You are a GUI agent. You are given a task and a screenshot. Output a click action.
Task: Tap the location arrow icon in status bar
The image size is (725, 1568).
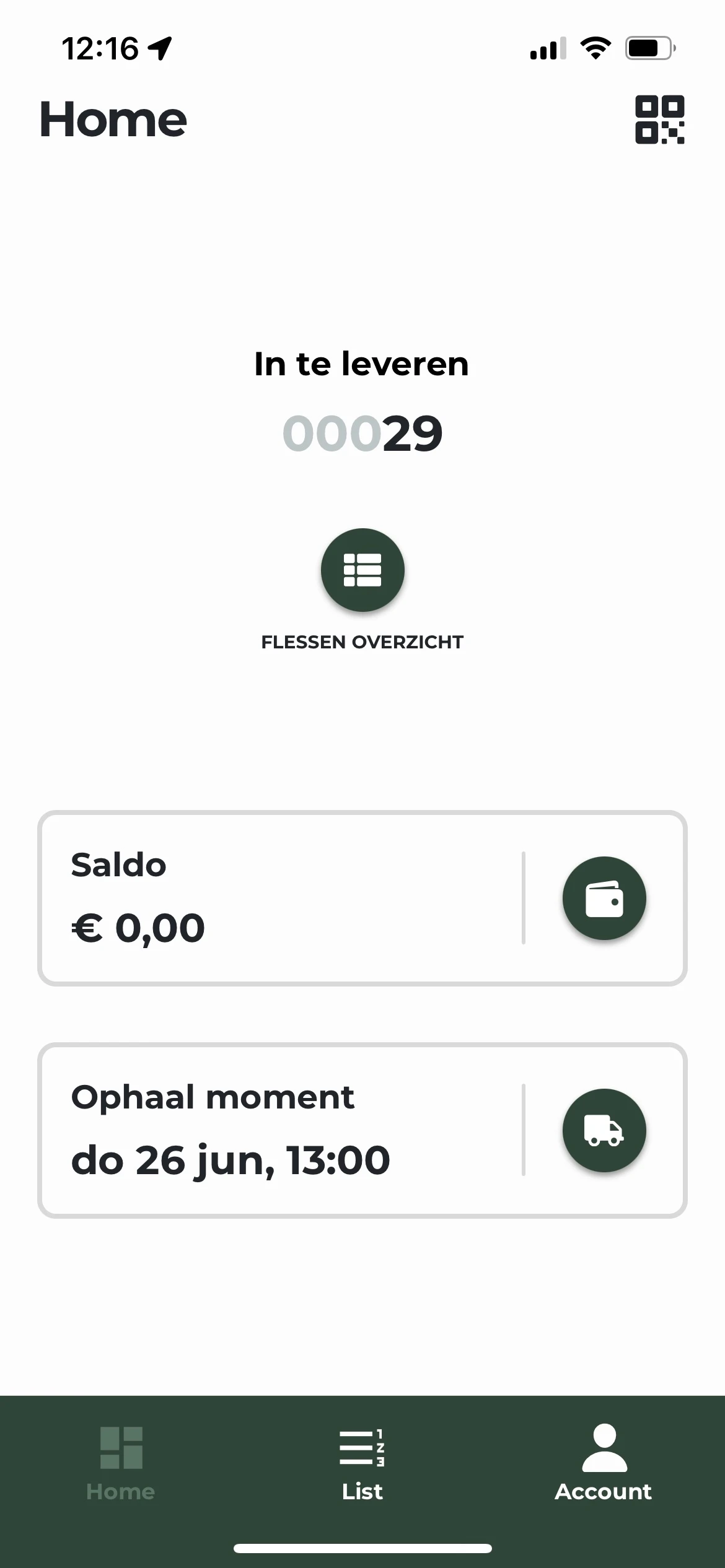pyautogui.click(x=160, y=48)
